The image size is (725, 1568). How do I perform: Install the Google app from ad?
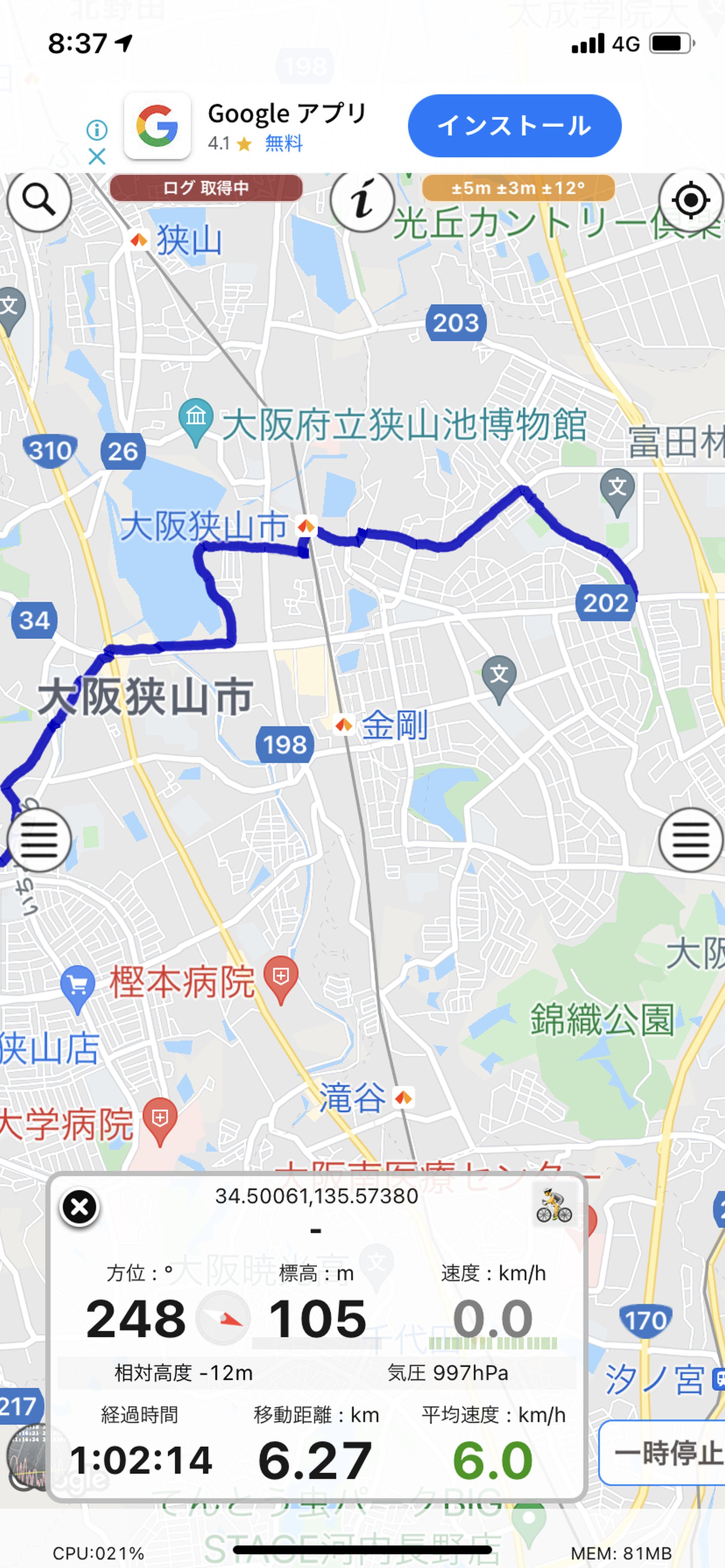tap(515, 125)
